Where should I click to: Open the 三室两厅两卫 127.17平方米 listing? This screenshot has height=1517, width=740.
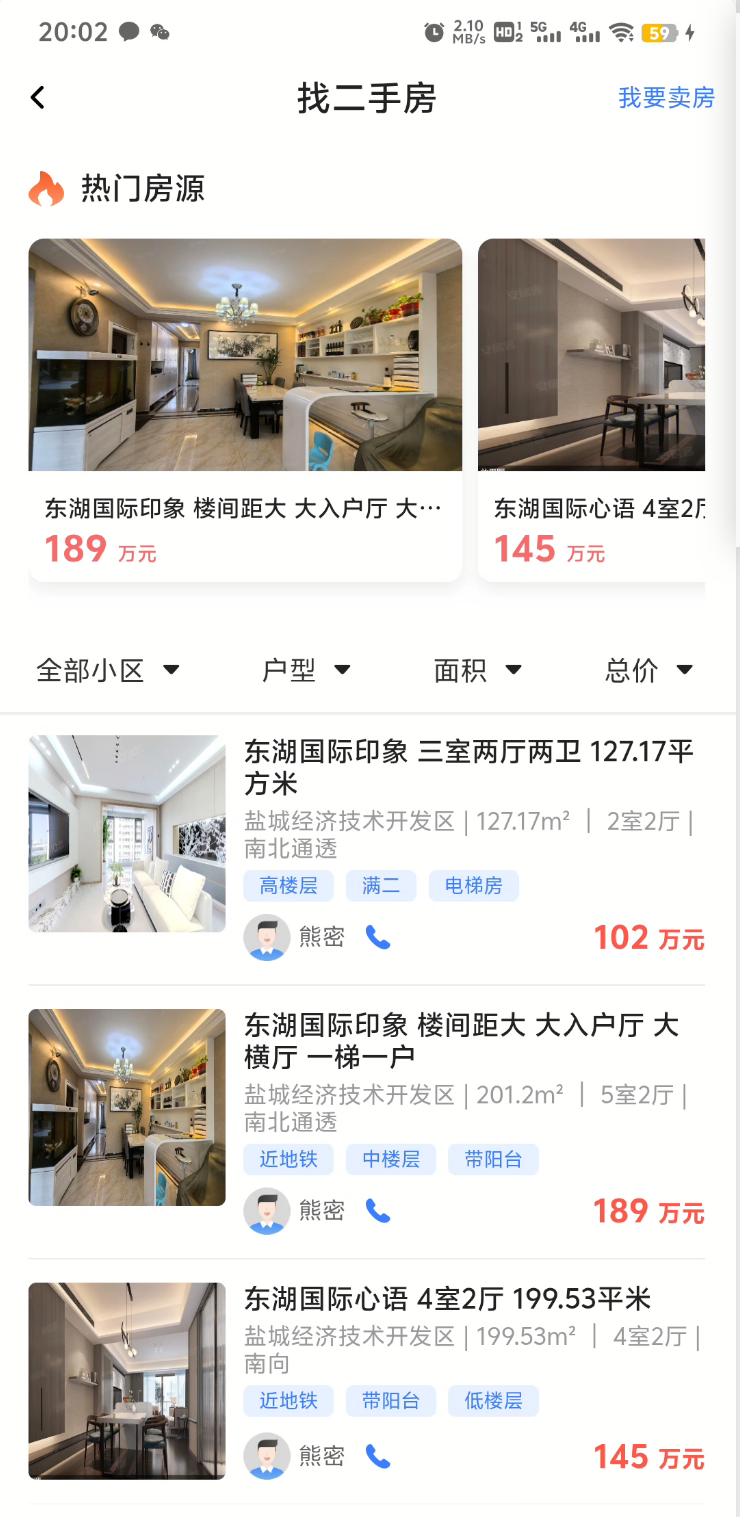(x=468, y=767)
